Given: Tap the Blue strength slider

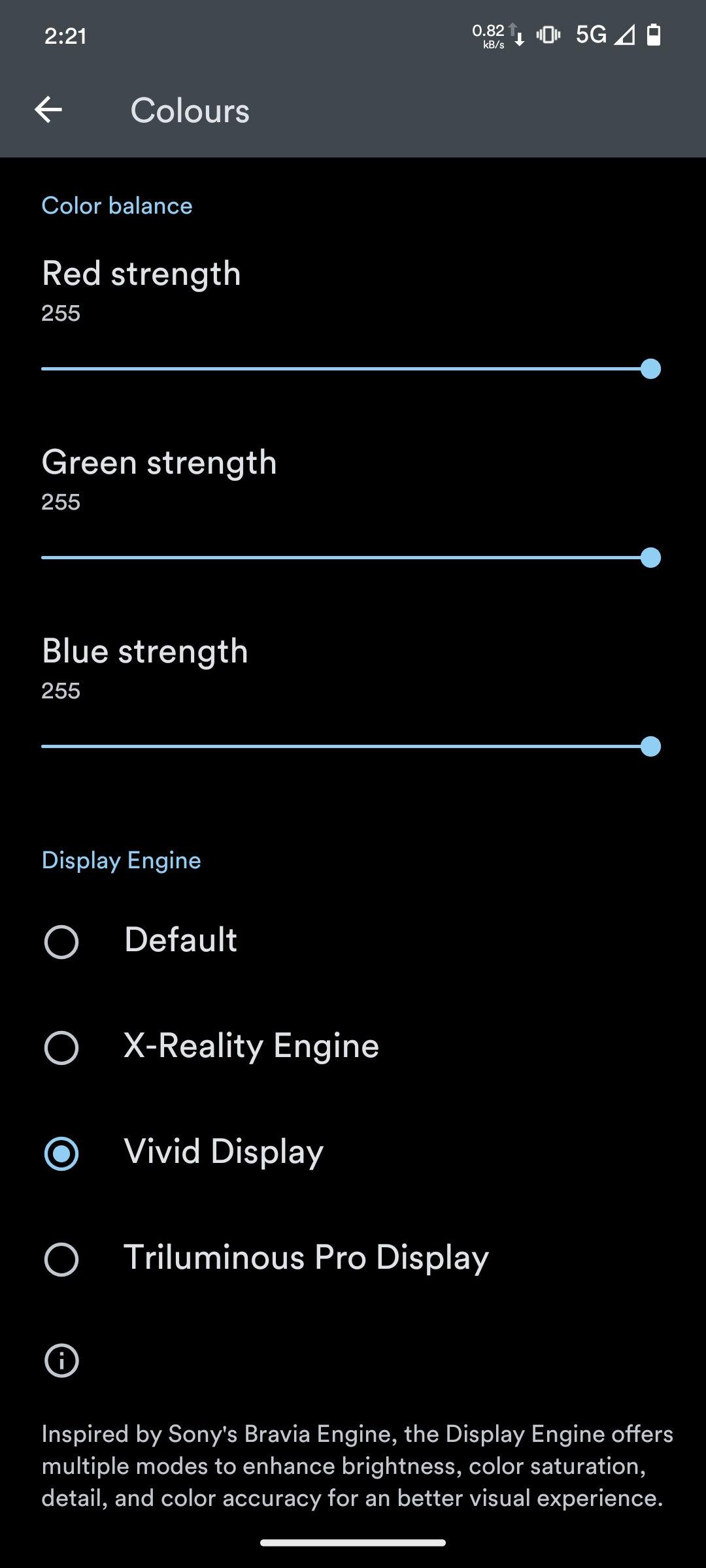Looking at the screenshot, I should (350, 747).
